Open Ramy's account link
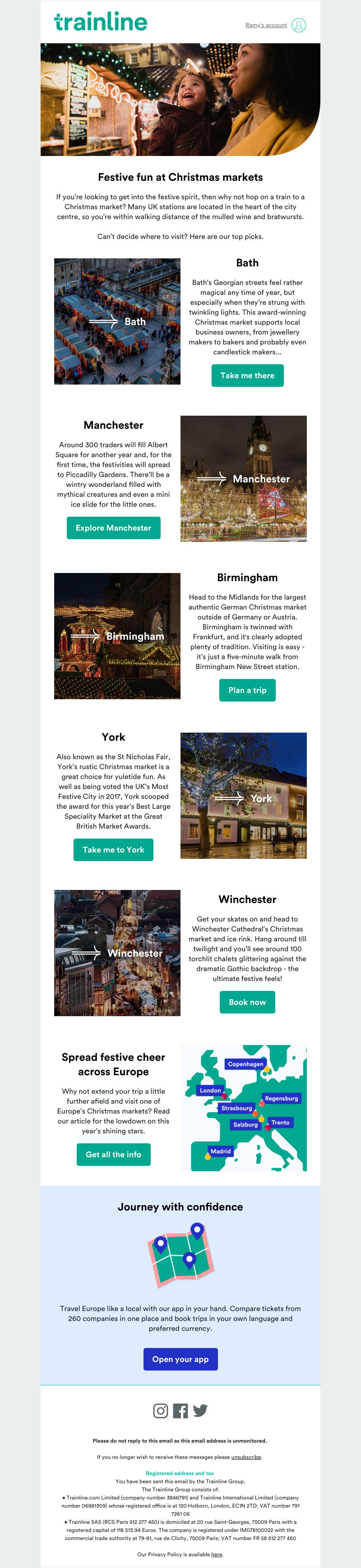This screenshot has width=361, height=1568. pos(266,26)
